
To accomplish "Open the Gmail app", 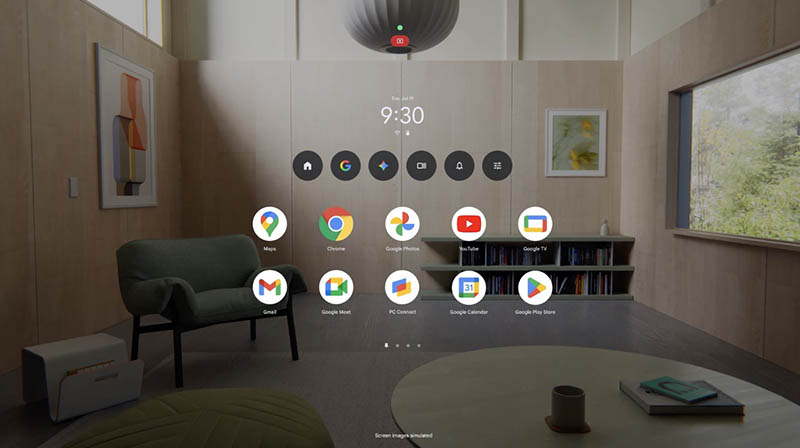I will click(269, 287).
